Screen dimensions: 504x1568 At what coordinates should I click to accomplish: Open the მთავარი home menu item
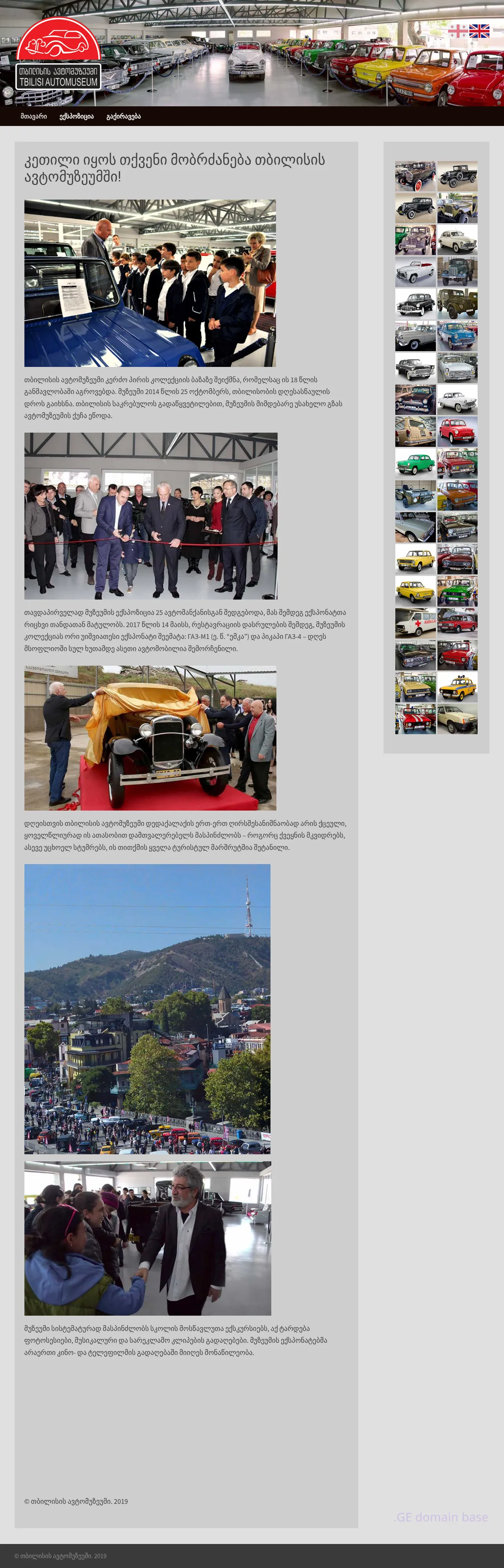33,116
